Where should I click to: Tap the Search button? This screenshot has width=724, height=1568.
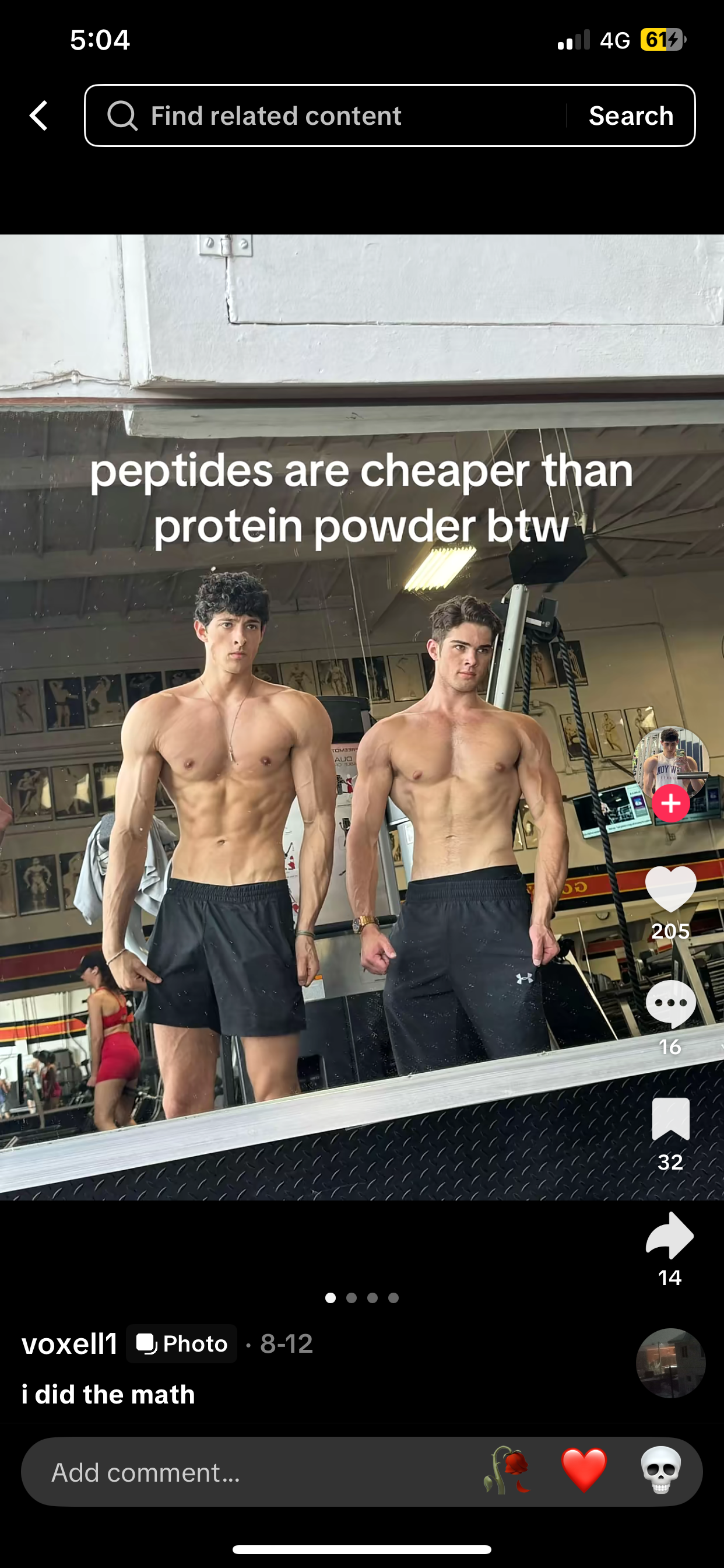[x=631, y=116]
